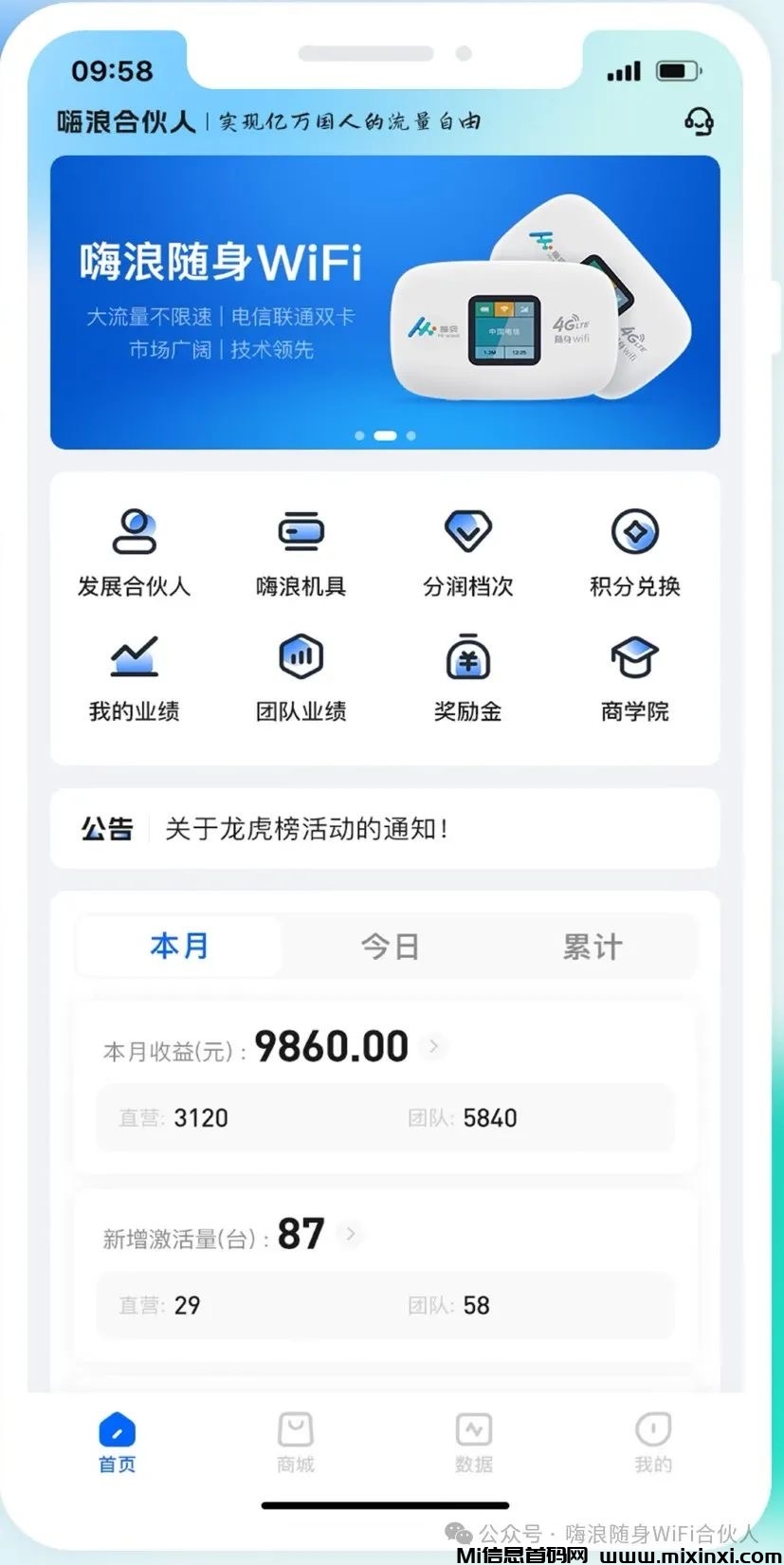
Task: Switch to the 商城 tab
Action: point(296,1443)
